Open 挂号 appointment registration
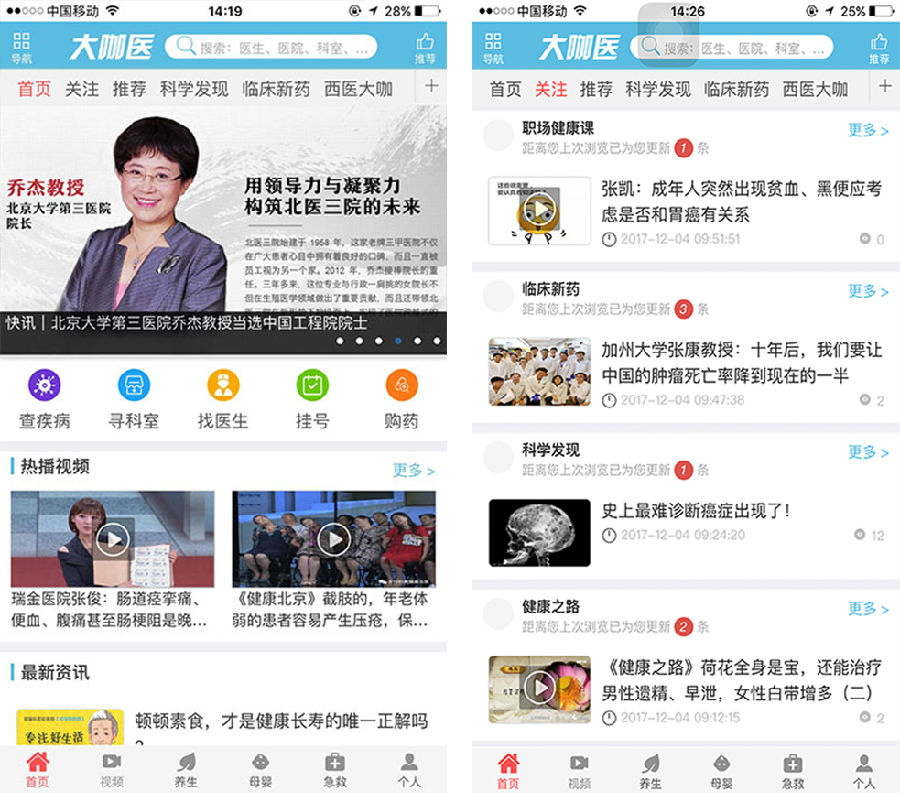900x793 pixels. [x=312, y=398]
